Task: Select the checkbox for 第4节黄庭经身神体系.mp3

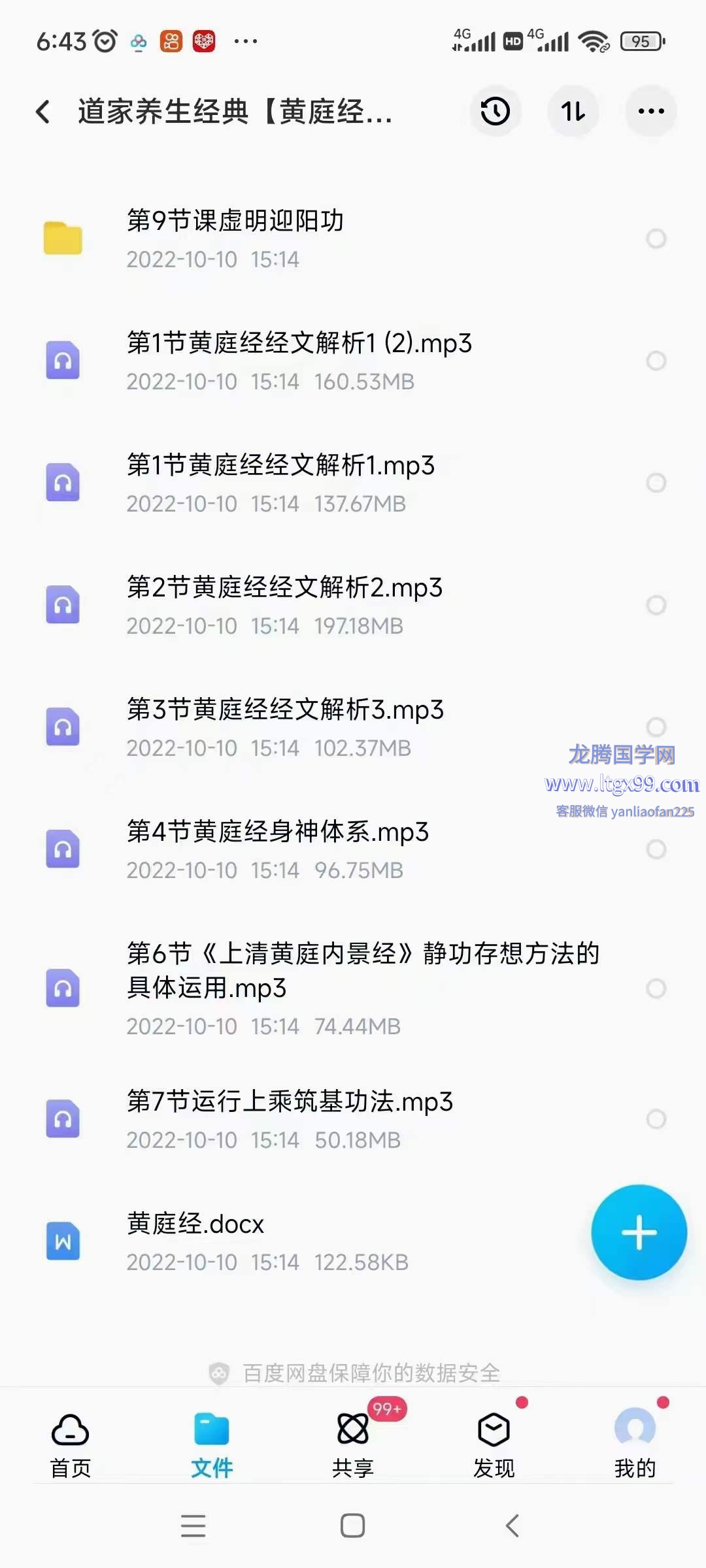Action: 656,849
